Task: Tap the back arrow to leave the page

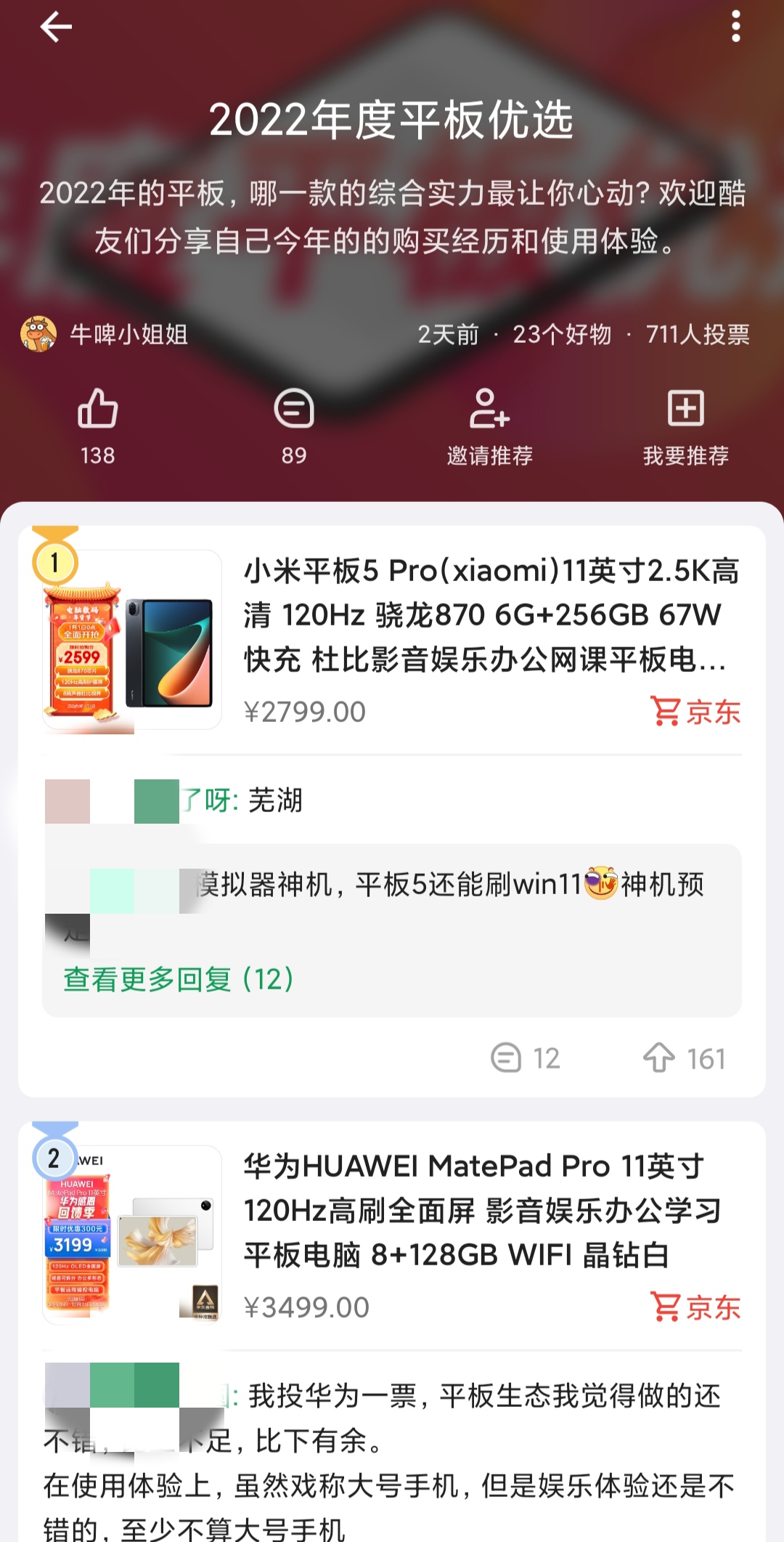Action: click(x=52, y=28)
